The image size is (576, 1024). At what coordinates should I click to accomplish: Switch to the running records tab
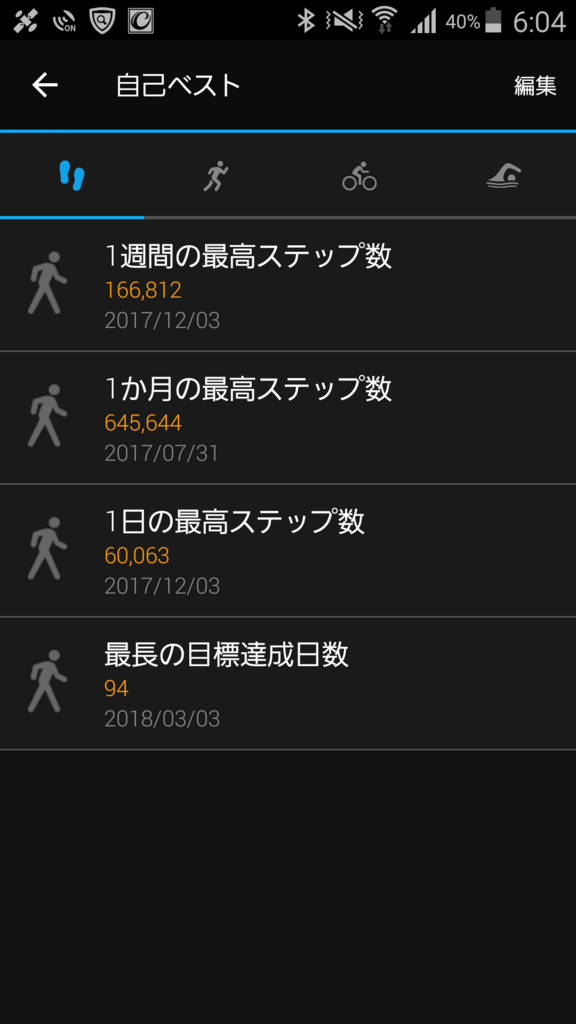[x=216, y=176]
